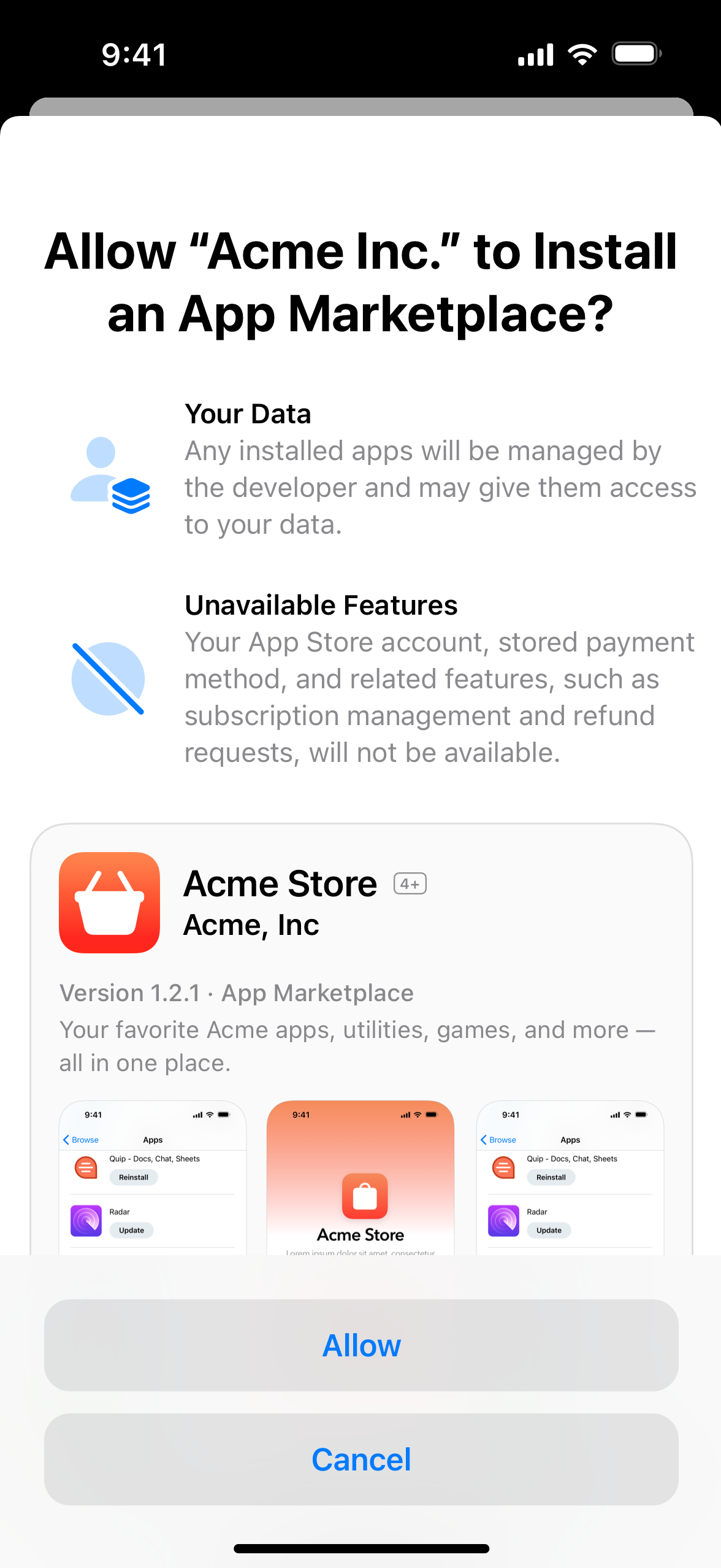Cancel the app marketplace installation

point(361,1459)
